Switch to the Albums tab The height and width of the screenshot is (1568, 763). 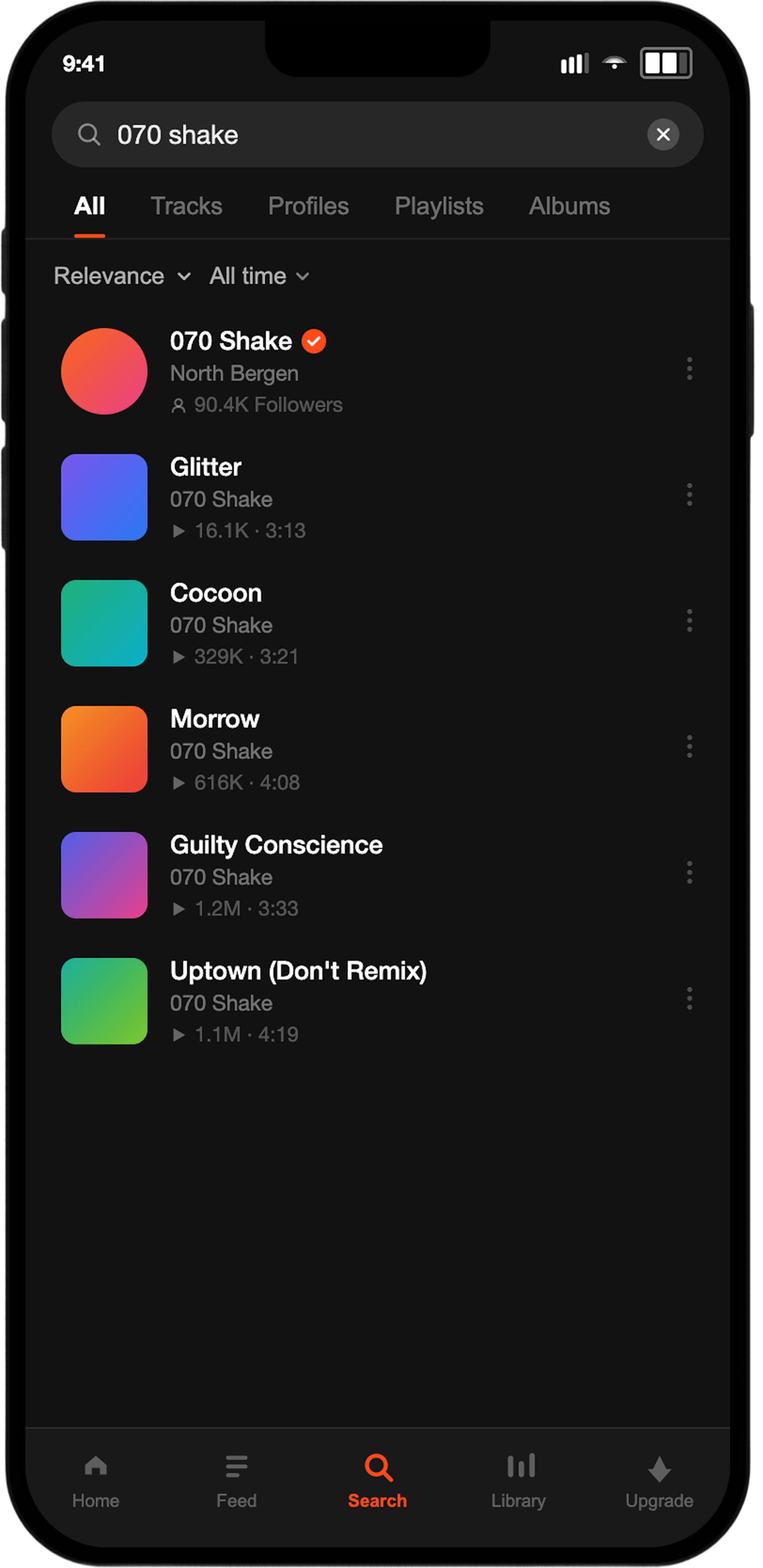click(x=569, y=206)
